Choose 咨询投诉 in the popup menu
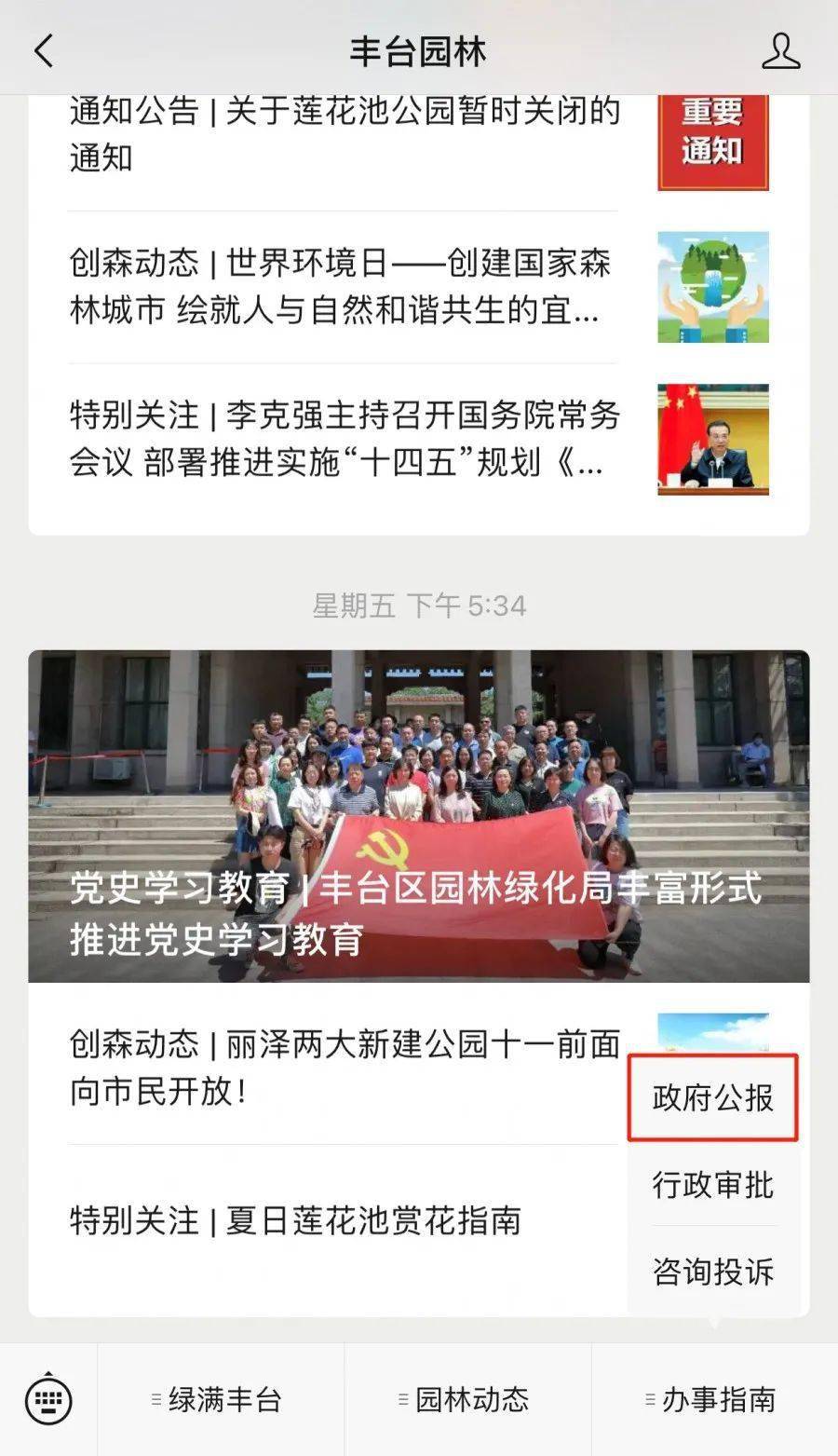Image resolution: width=838 pixels, height=1456 pixels. pos(712,1272)
